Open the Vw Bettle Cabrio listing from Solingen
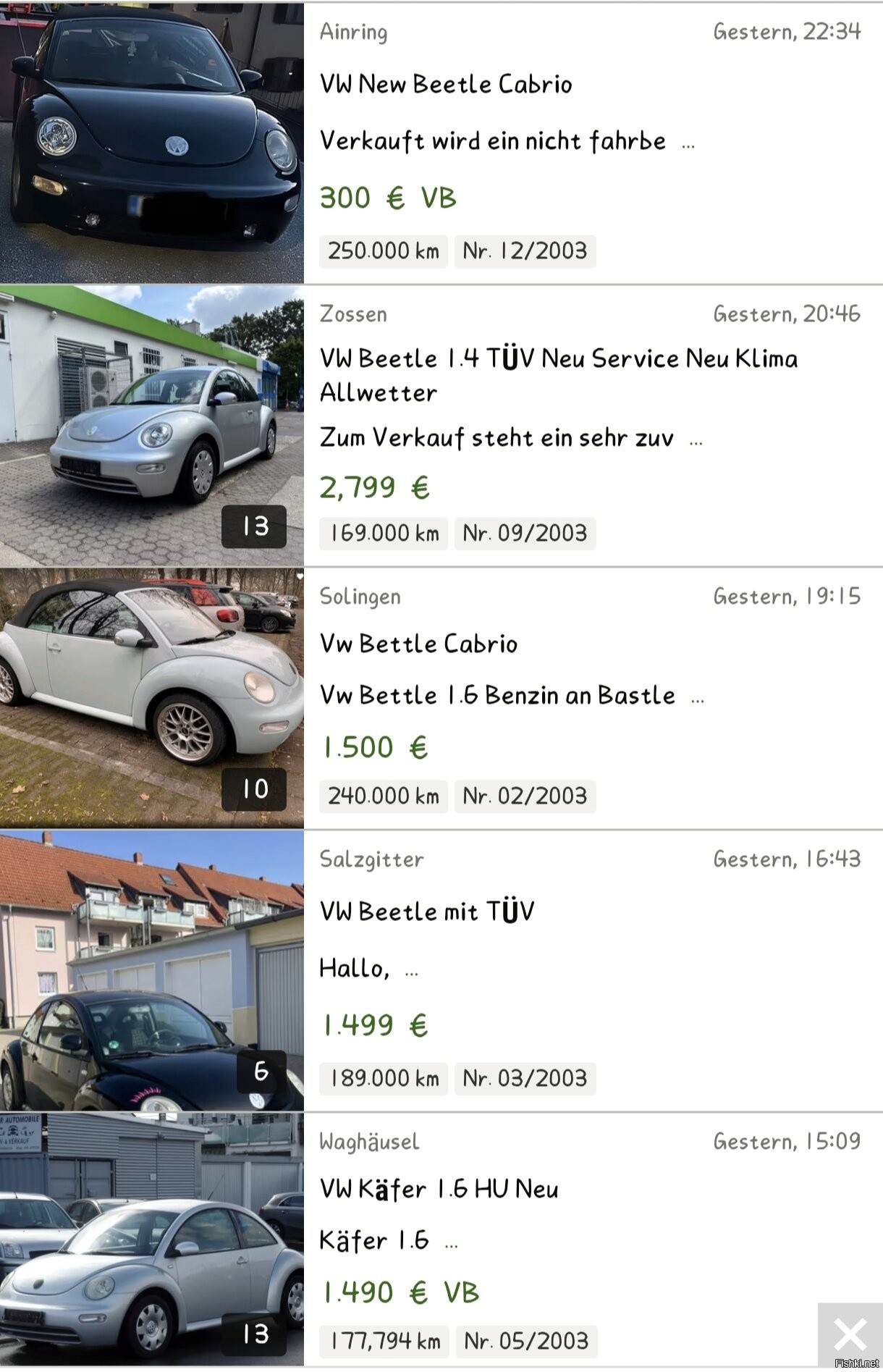This screenshot has width=883, height=1372. 419,644
